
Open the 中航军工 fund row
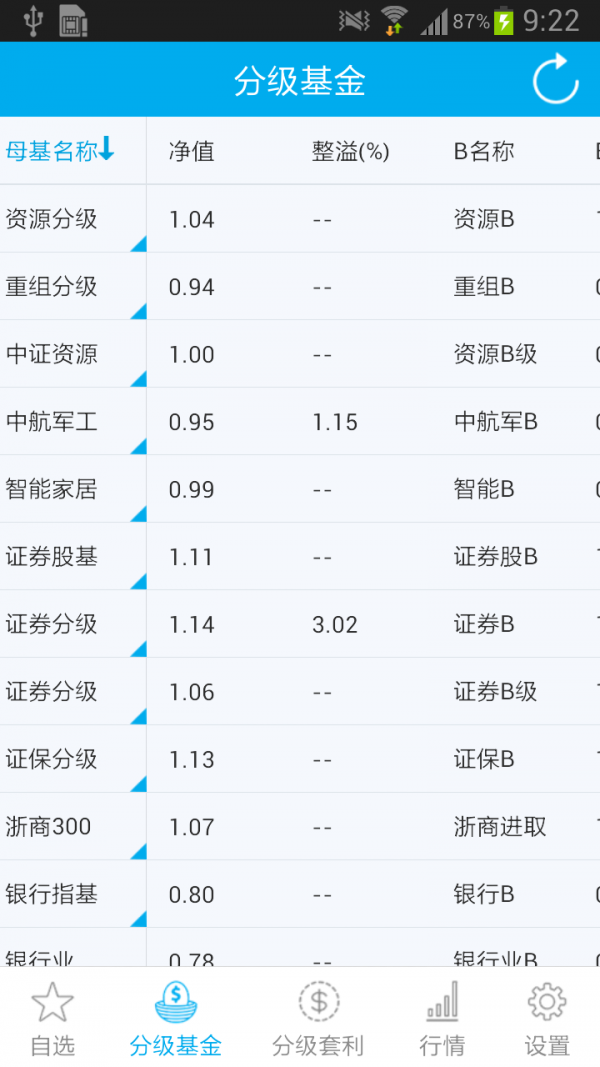(300, 421)
